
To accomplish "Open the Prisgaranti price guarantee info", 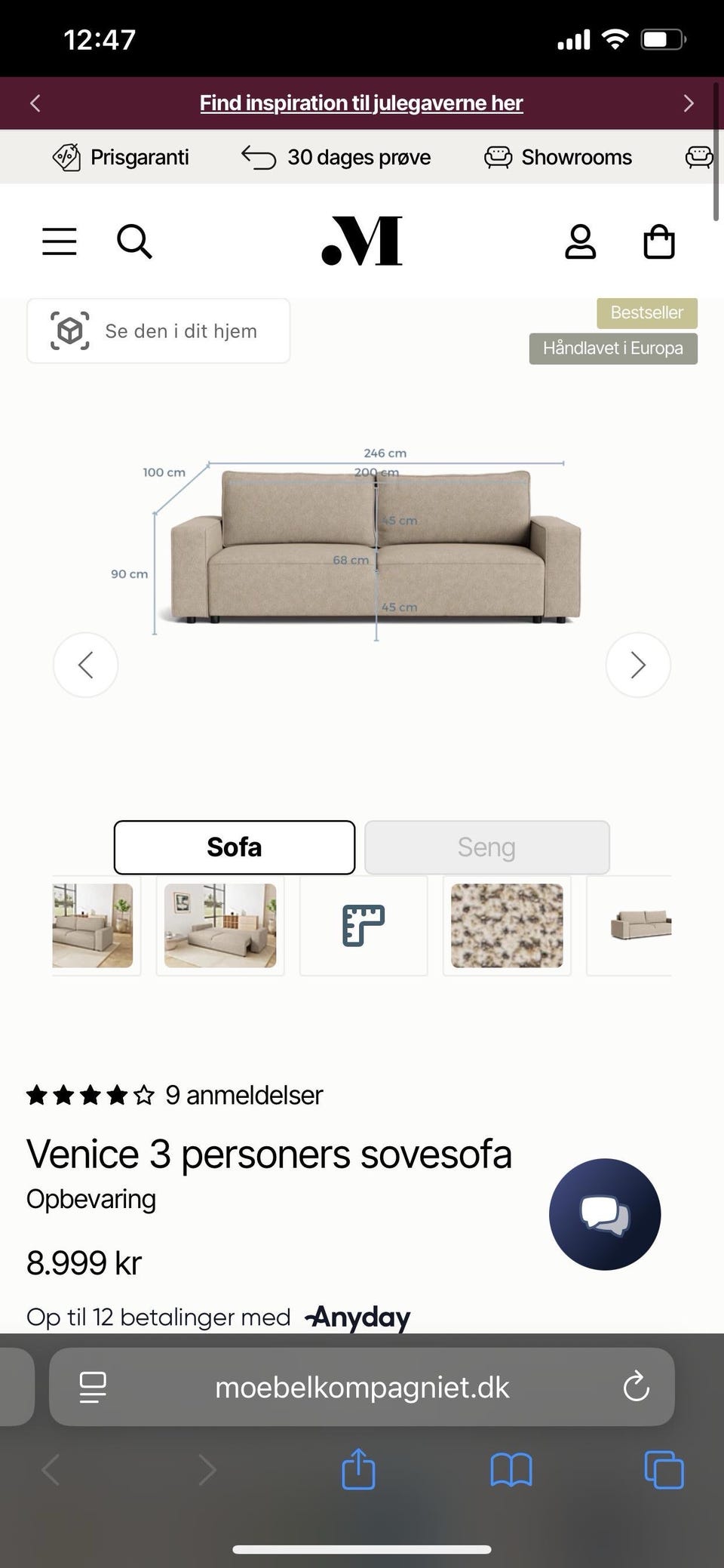I will click(x=121, y=157).
